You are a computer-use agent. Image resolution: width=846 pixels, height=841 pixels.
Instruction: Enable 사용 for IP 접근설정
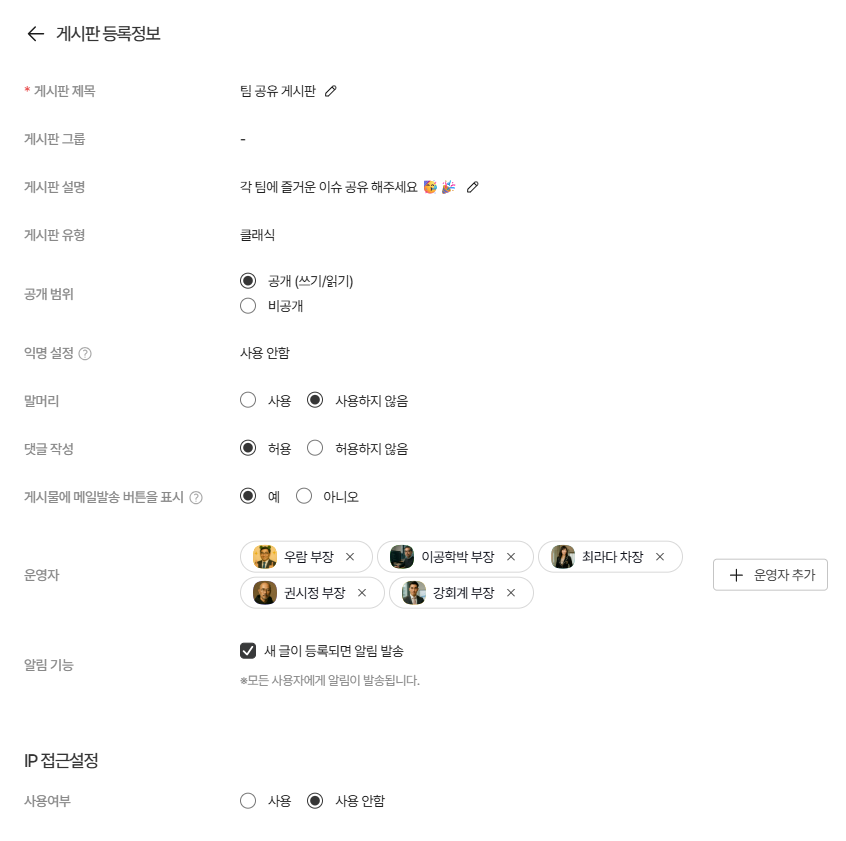point(249,801)
